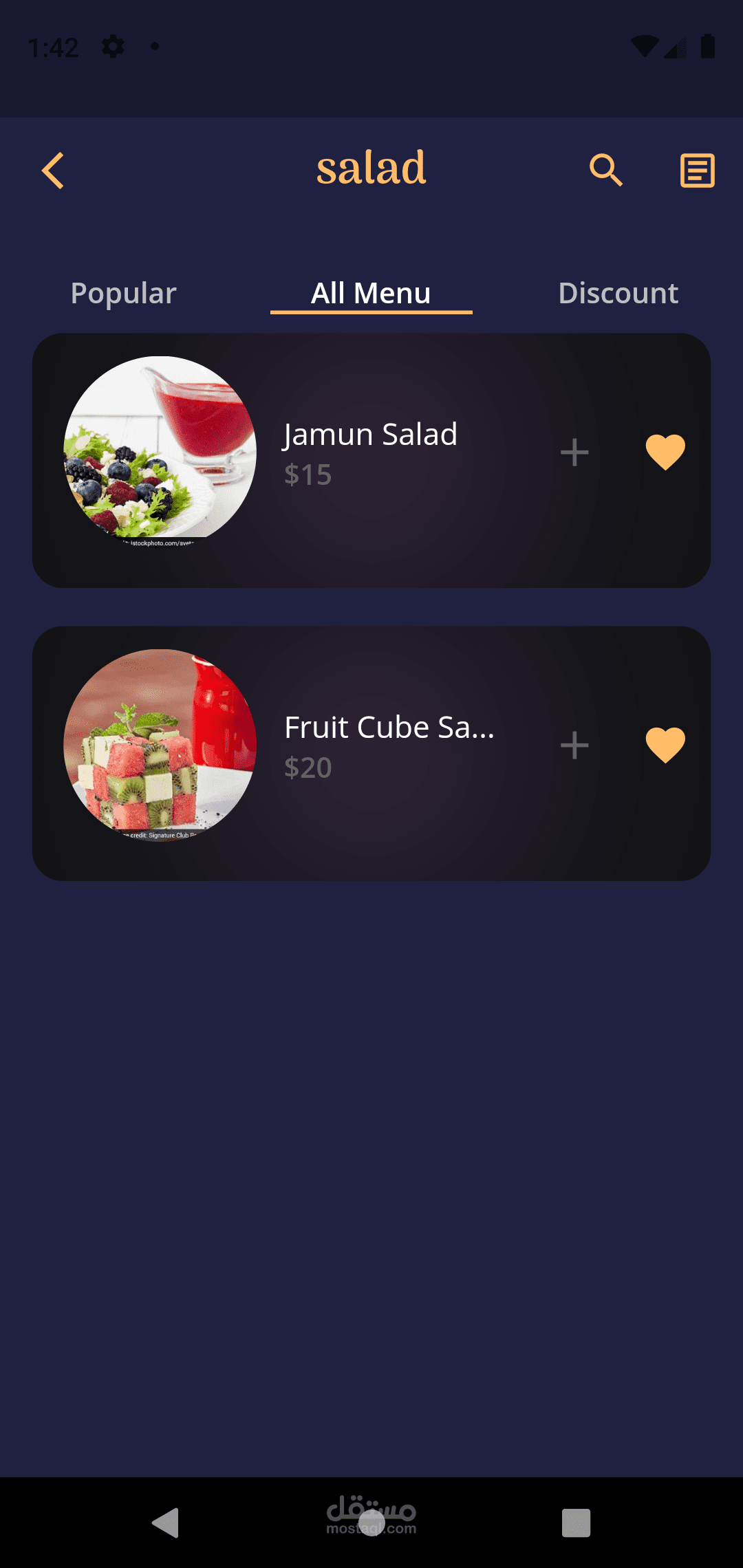Image resolution: width=743 pixels, height=1568 pixels.
Task: Select the All Menu tab
Action: pyautogui.click(x=371, y=293)
